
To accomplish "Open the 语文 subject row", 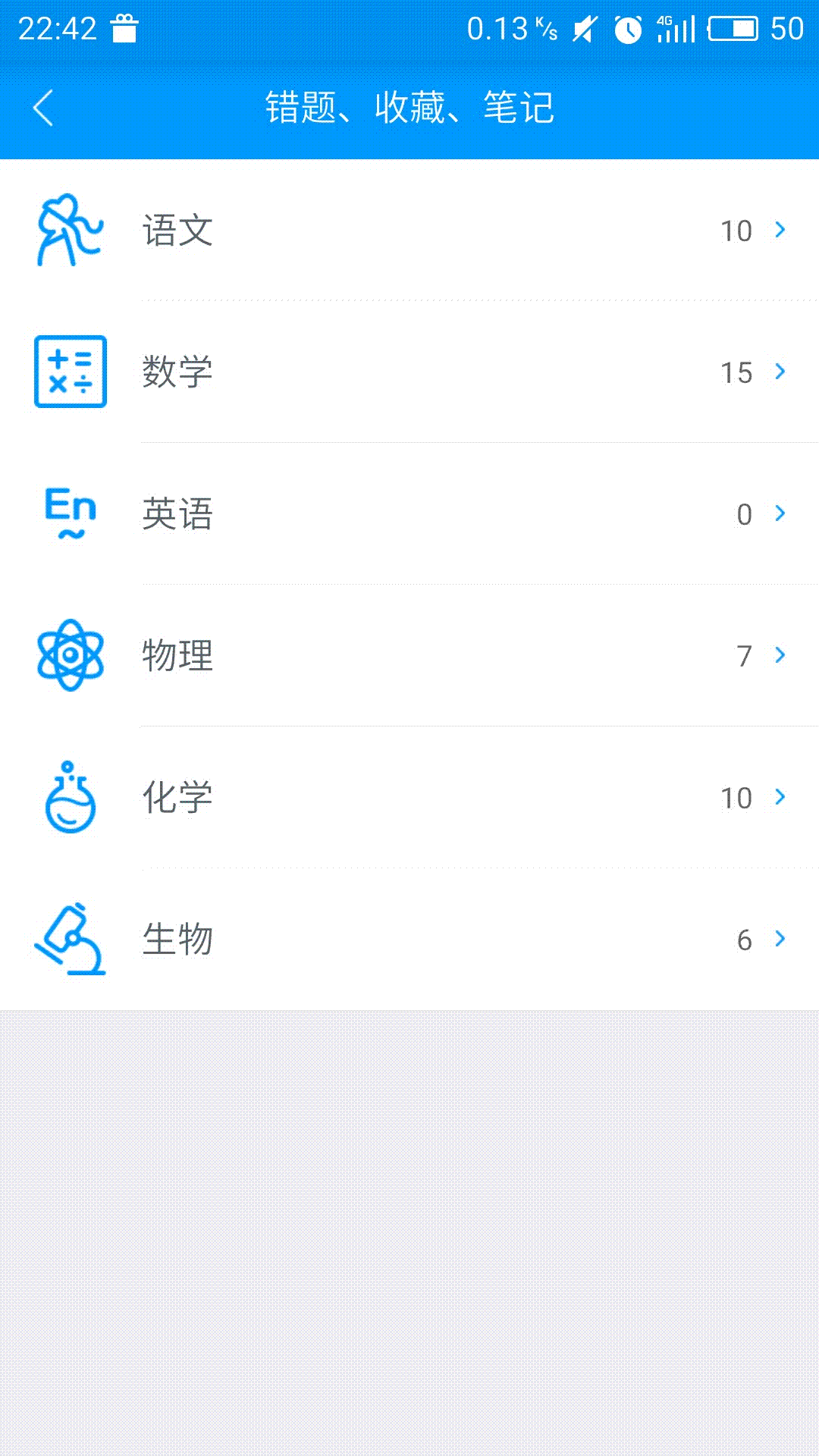I will pos(409,230).
